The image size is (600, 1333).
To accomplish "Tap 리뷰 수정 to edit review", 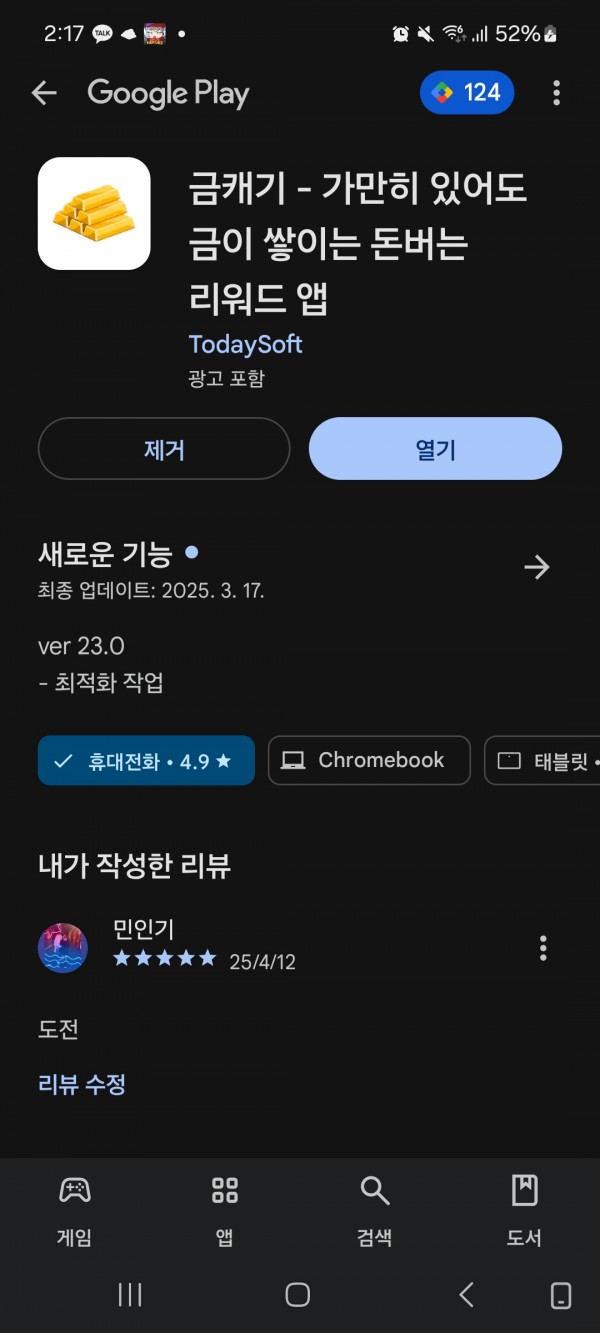I will point(82,1084).
